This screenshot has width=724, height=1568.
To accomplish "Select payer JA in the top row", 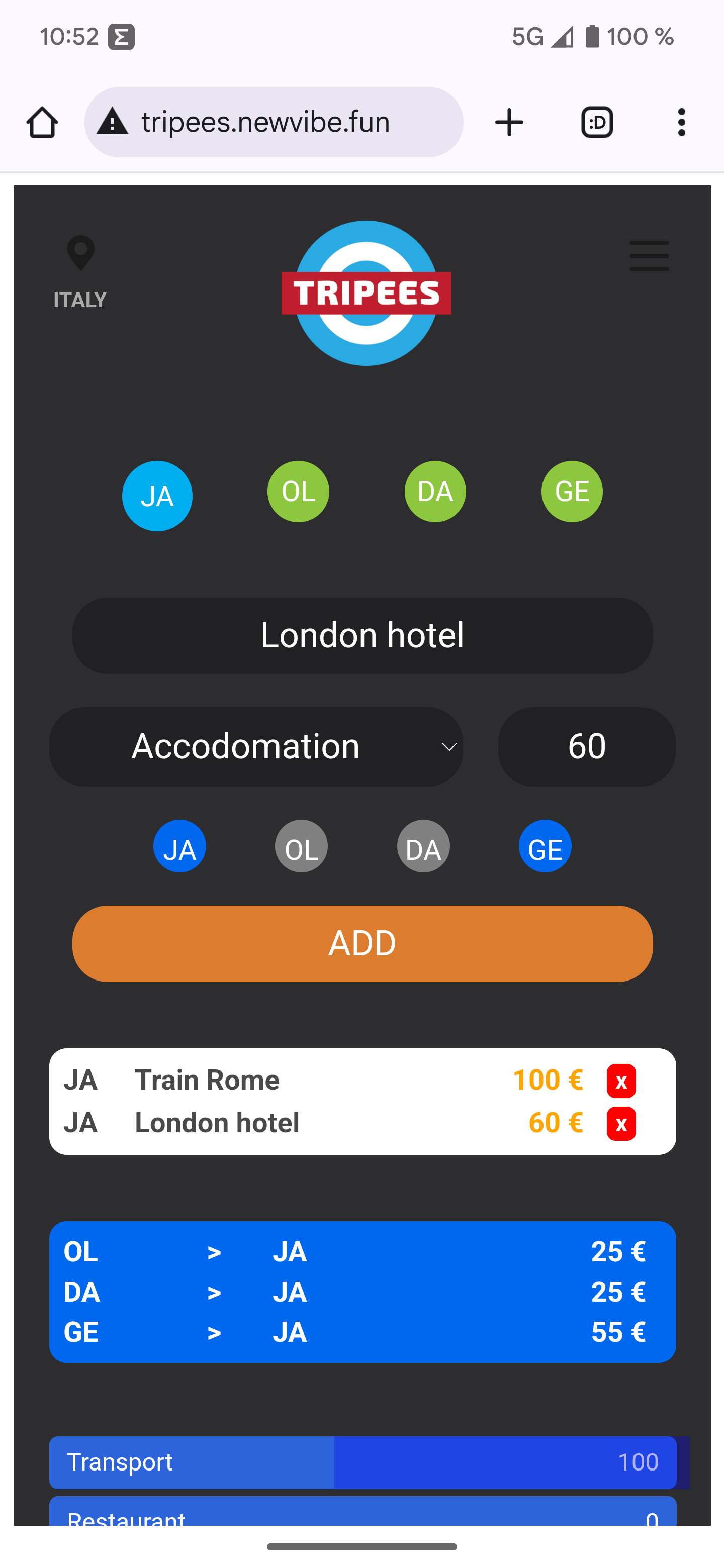I will [x=157, y=496].
